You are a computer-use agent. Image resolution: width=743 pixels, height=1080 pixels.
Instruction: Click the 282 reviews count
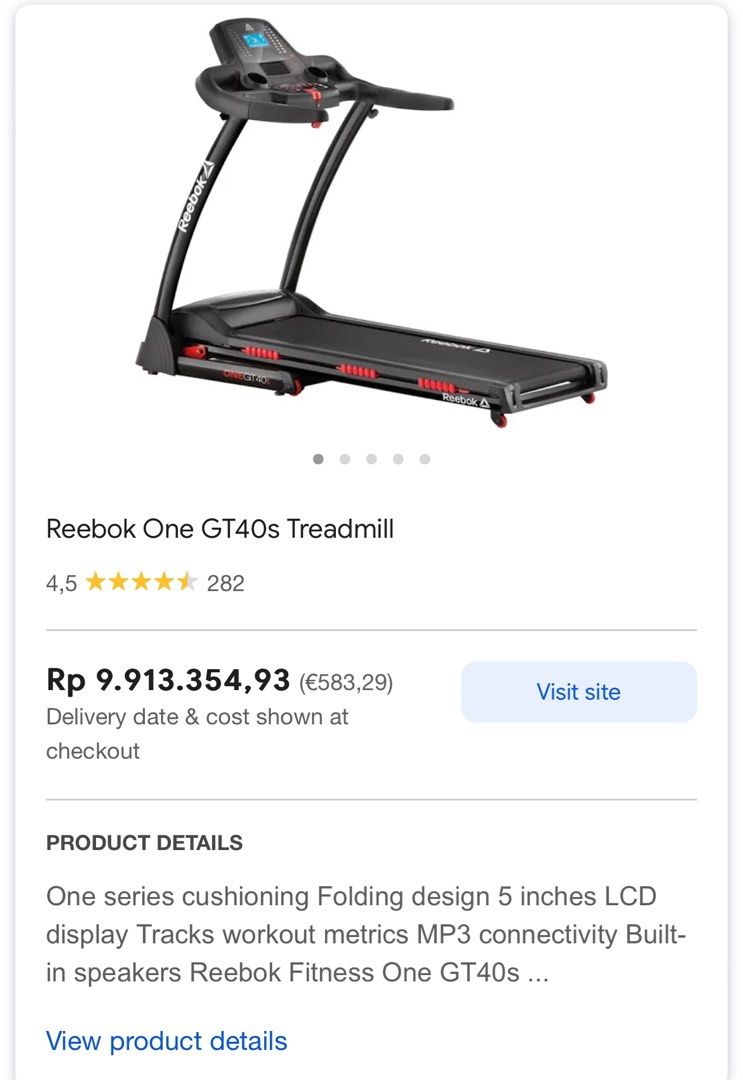226,583
